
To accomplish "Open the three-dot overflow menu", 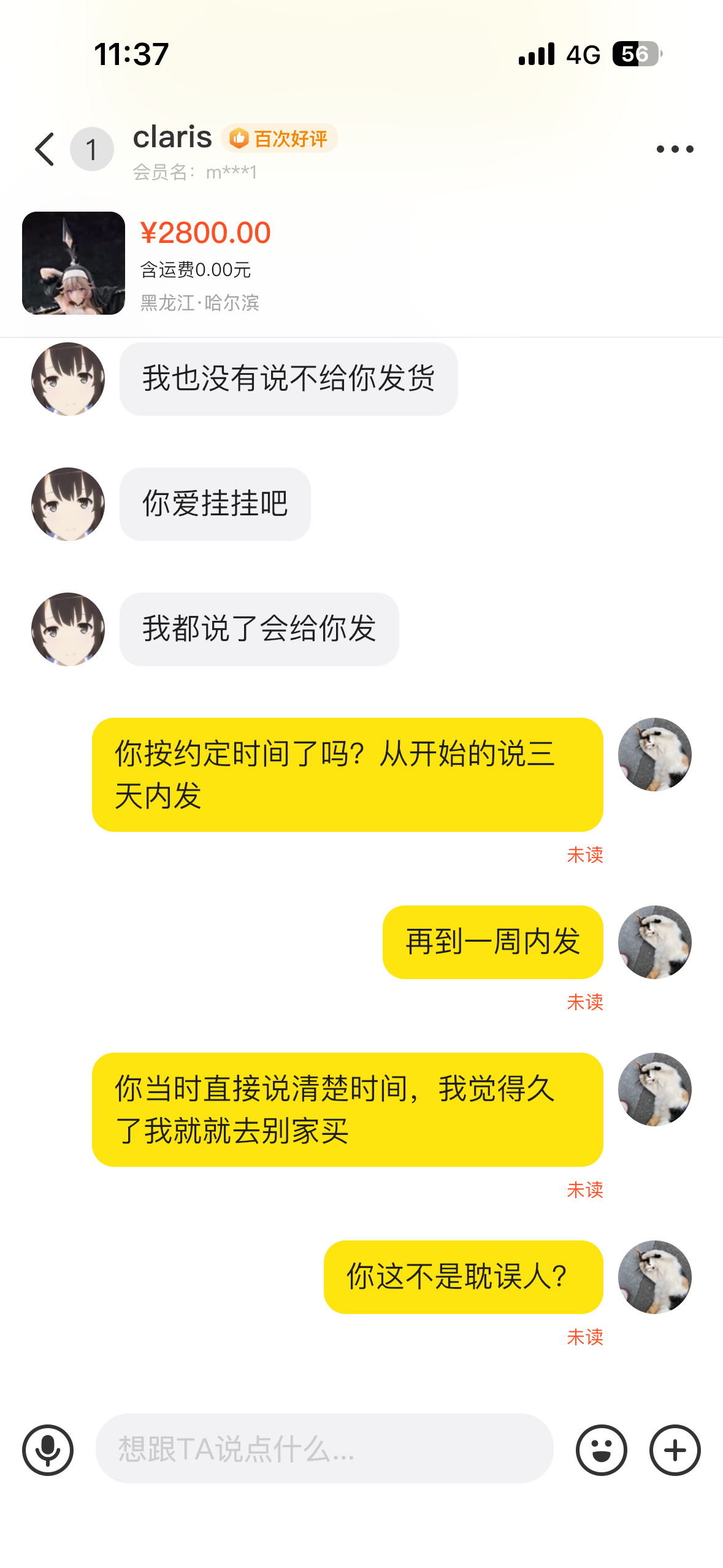I will (x=675, y=149).
